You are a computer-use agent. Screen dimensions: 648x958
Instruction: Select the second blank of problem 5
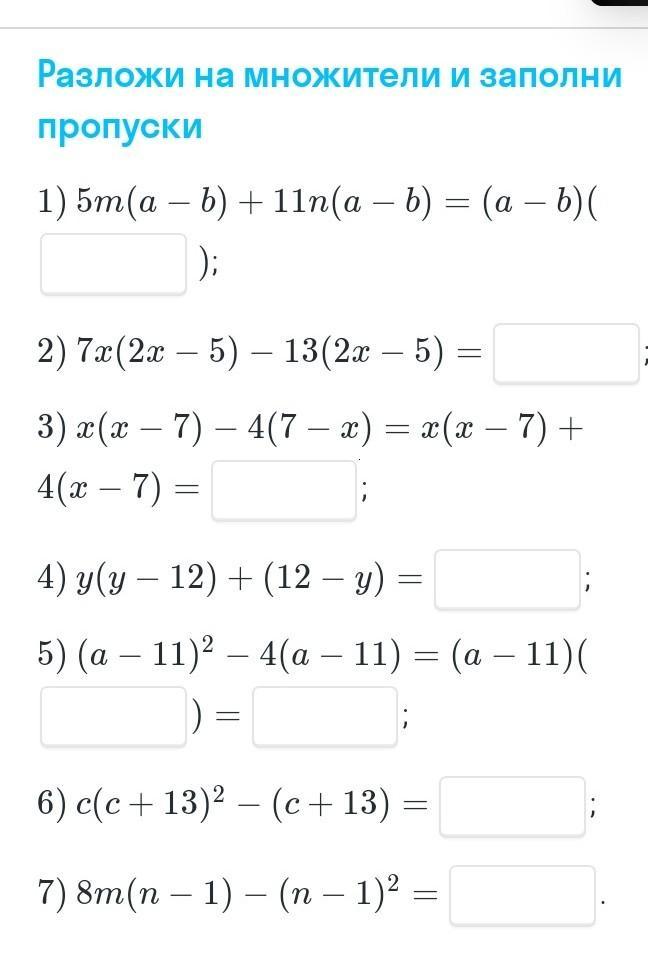(326, 716)
